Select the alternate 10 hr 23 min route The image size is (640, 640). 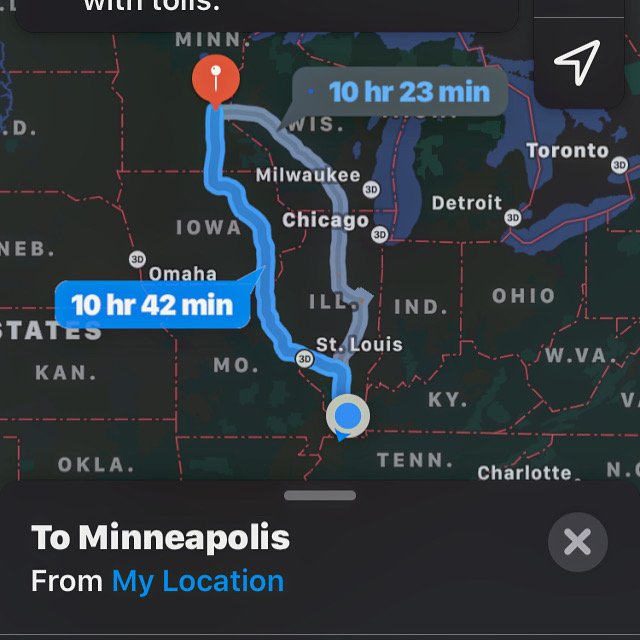408,93
